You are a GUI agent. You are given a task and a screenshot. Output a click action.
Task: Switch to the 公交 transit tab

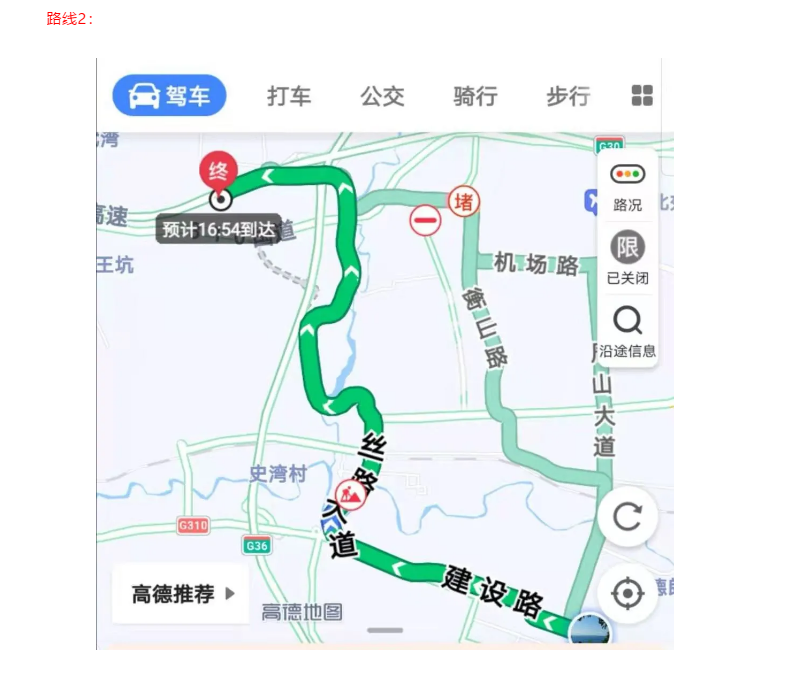(382, 96)
